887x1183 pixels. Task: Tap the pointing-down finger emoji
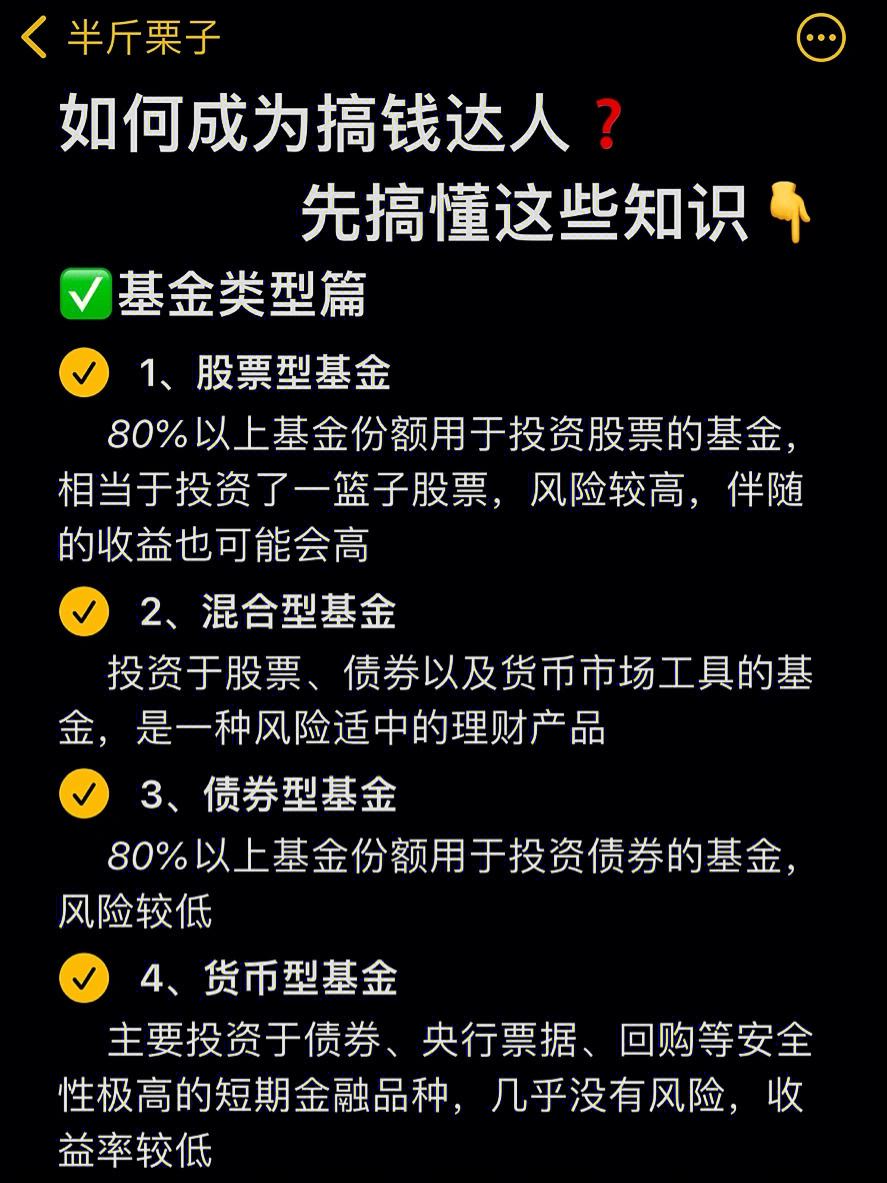pyautogui.click(x=789, y=210)
